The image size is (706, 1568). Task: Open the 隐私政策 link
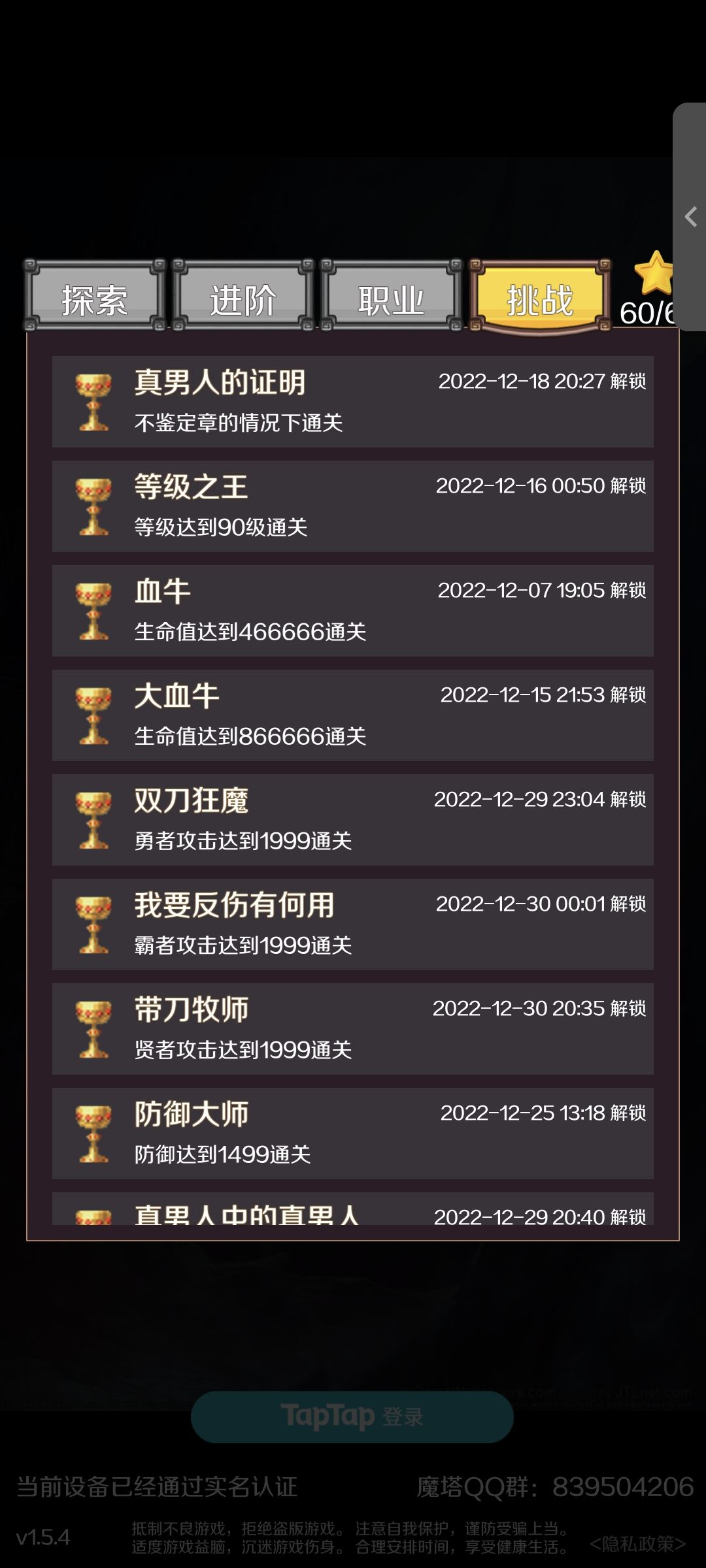pos(637,1543)
